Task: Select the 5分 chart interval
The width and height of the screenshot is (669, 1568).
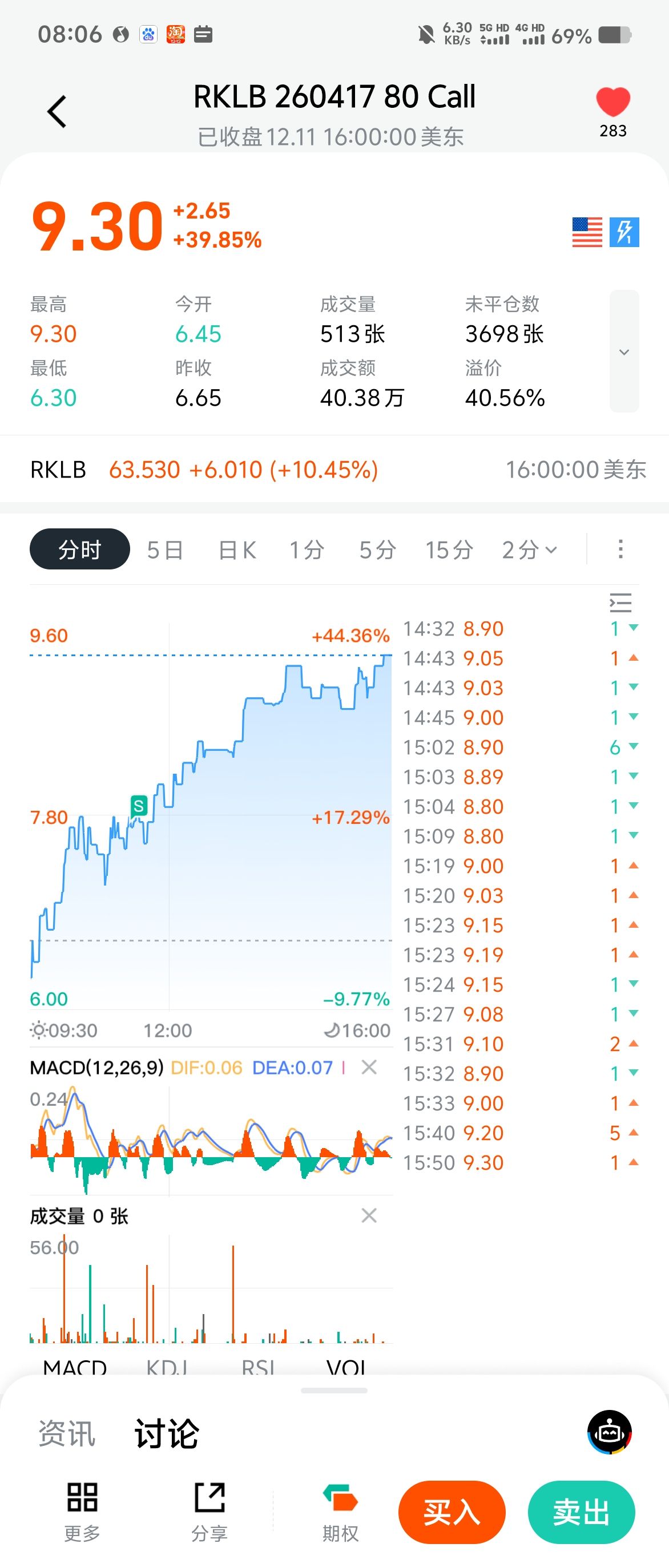Action: click(377, 549)
